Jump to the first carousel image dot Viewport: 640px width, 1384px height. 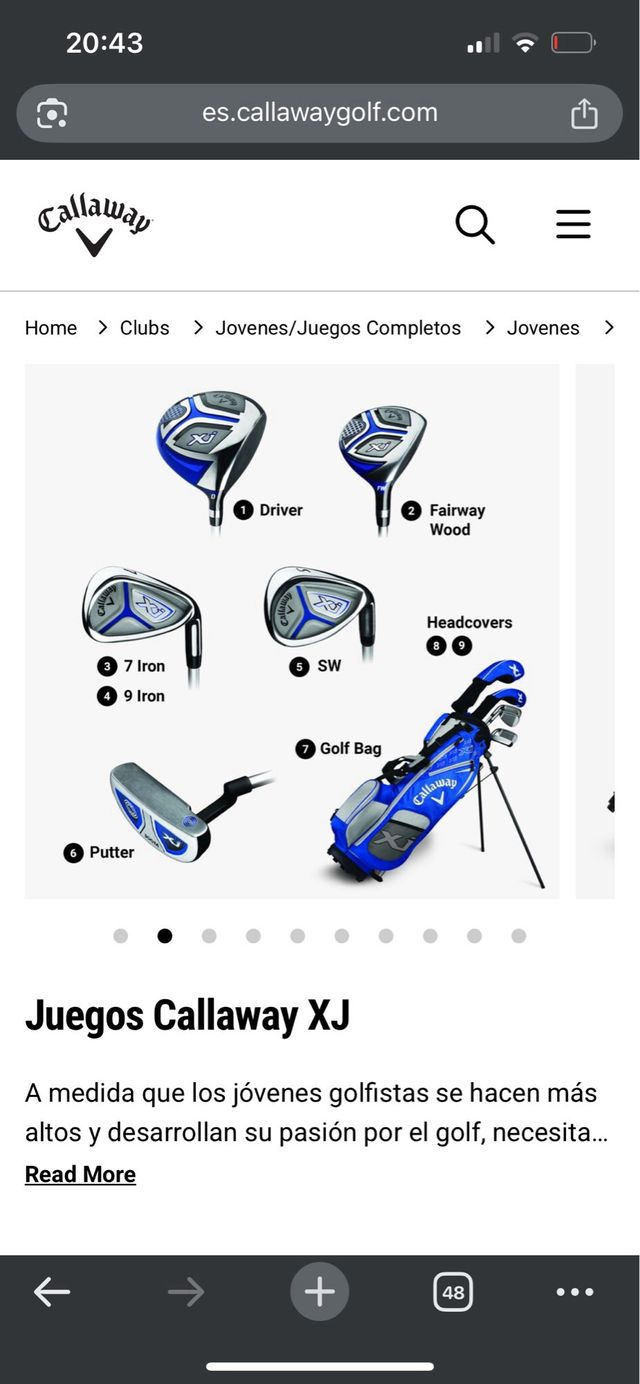pyautogui.click(x=121, y=936)
